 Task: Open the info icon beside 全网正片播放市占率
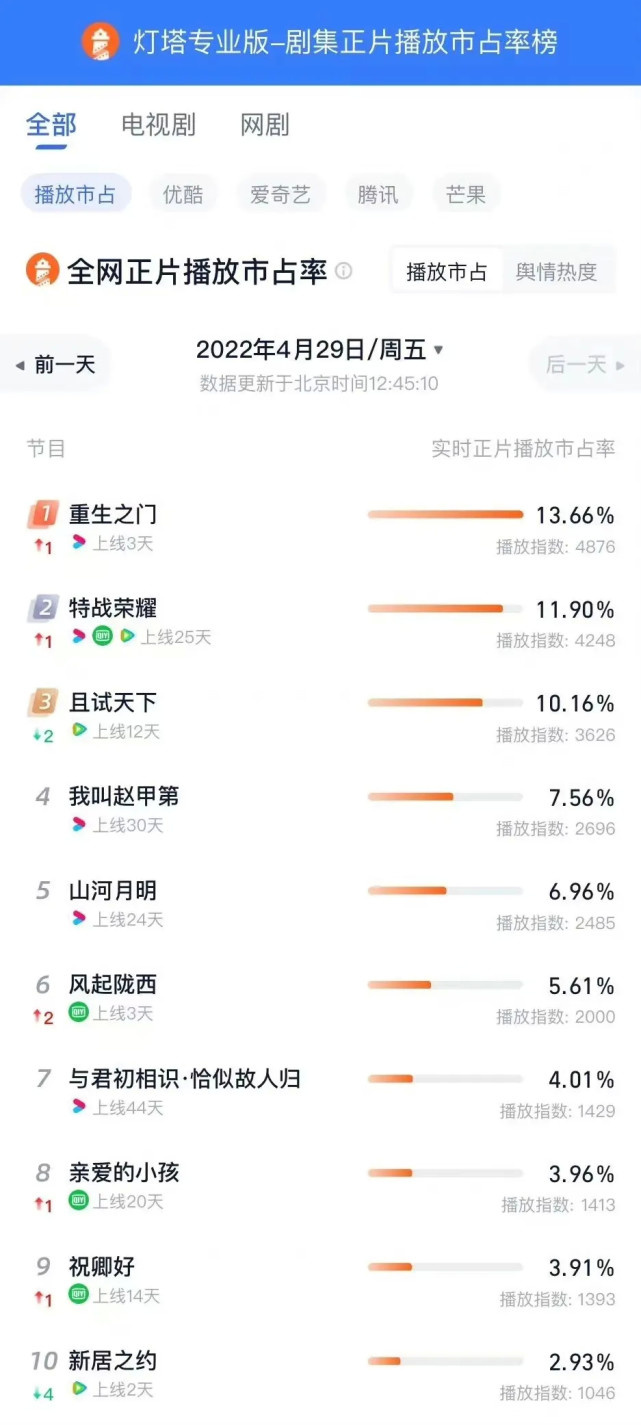click(344, 271)
